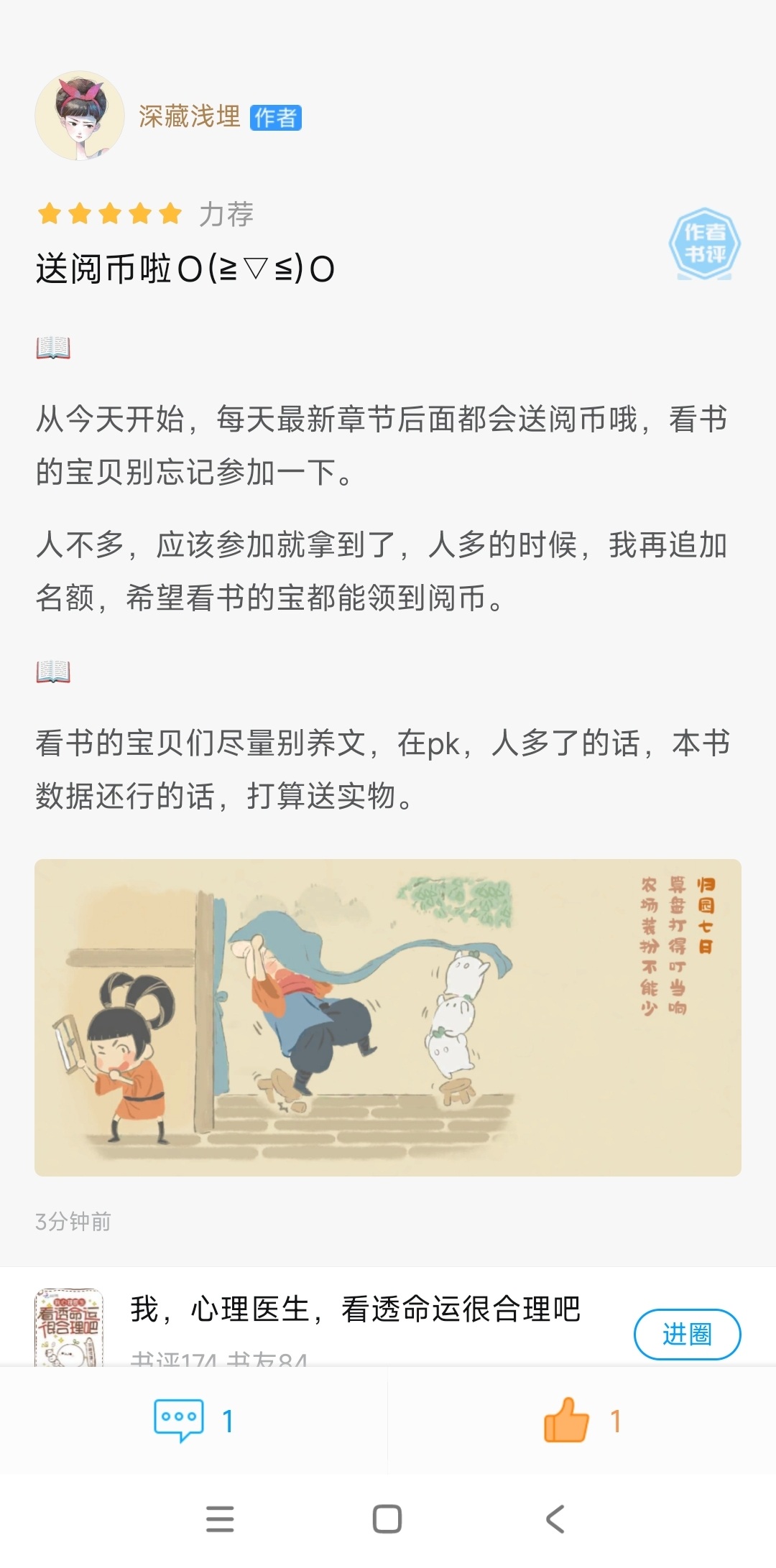Like this review with thumbs up

pyautogui.click(x=582, y=1420)
